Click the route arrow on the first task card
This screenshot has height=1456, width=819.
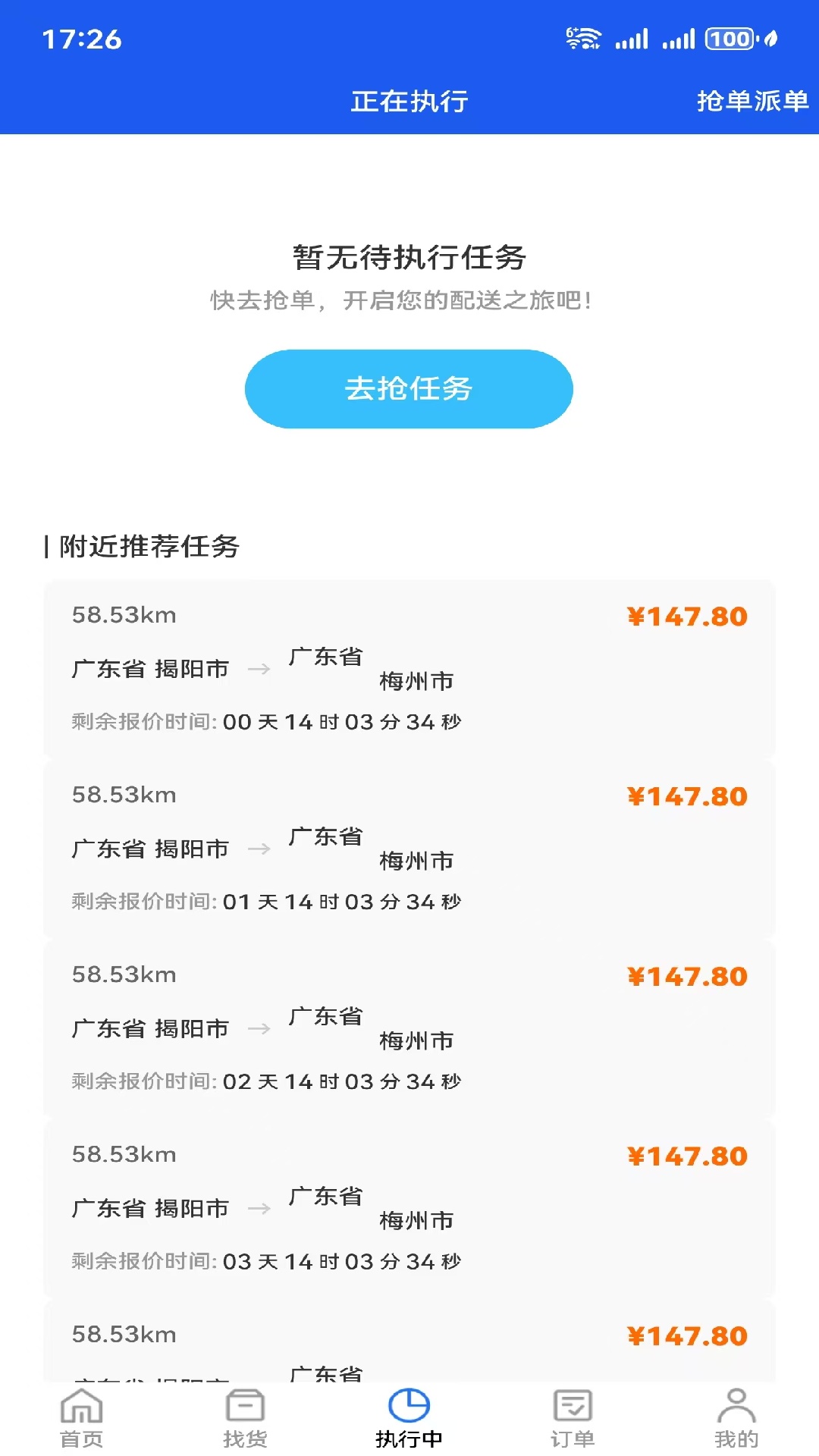click(x=260, y=669)
